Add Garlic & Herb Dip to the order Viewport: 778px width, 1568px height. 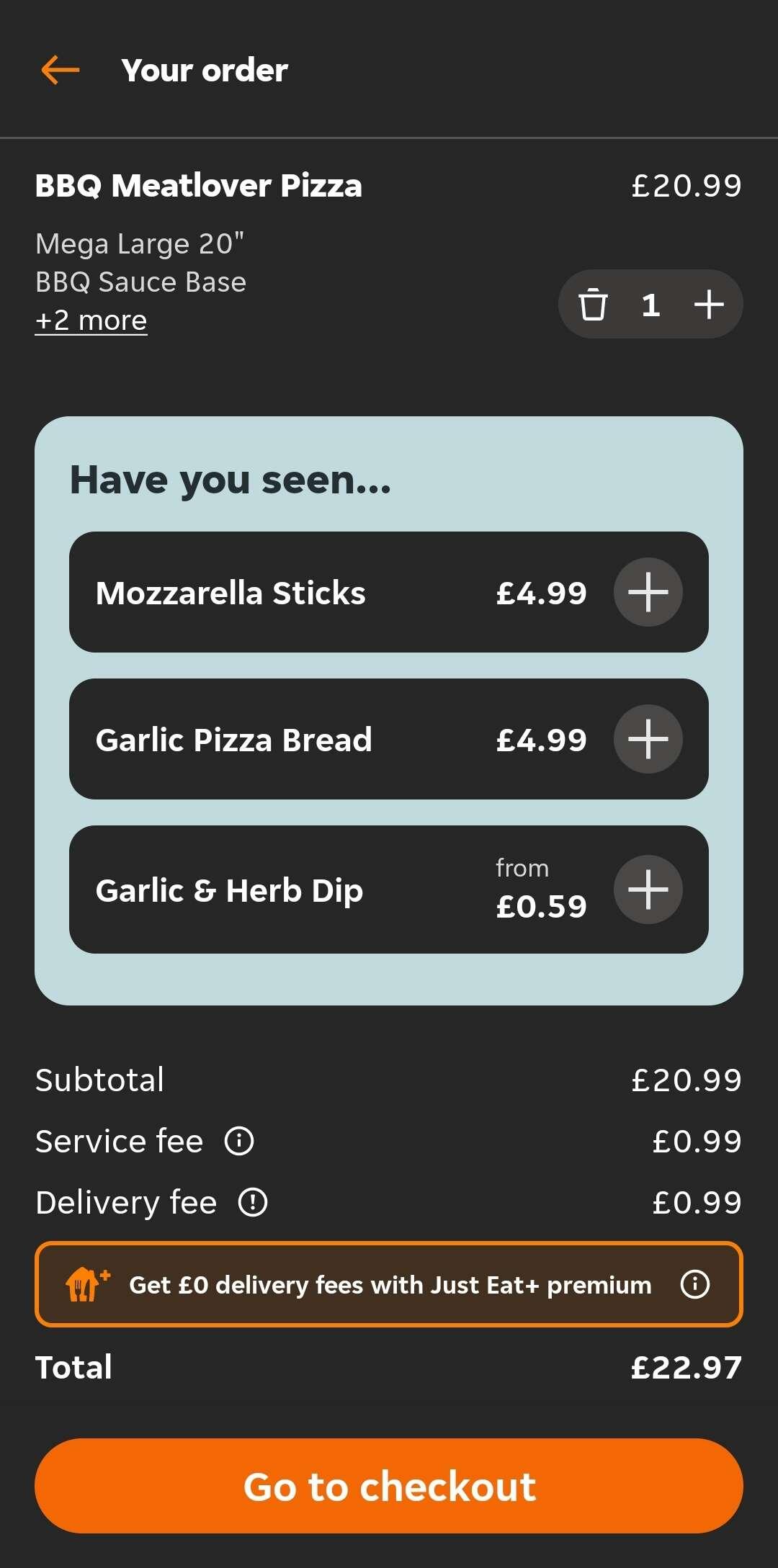click(x=648, y=890)
